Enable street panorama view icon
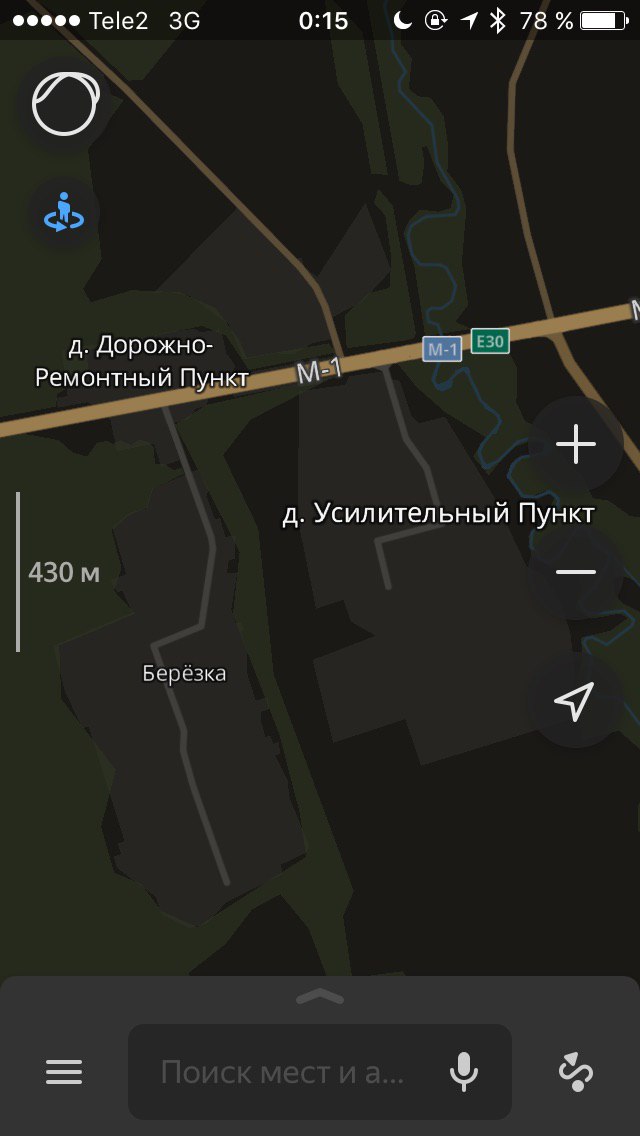The height and width of the screenshot is (1136, 640). point(65,213)
